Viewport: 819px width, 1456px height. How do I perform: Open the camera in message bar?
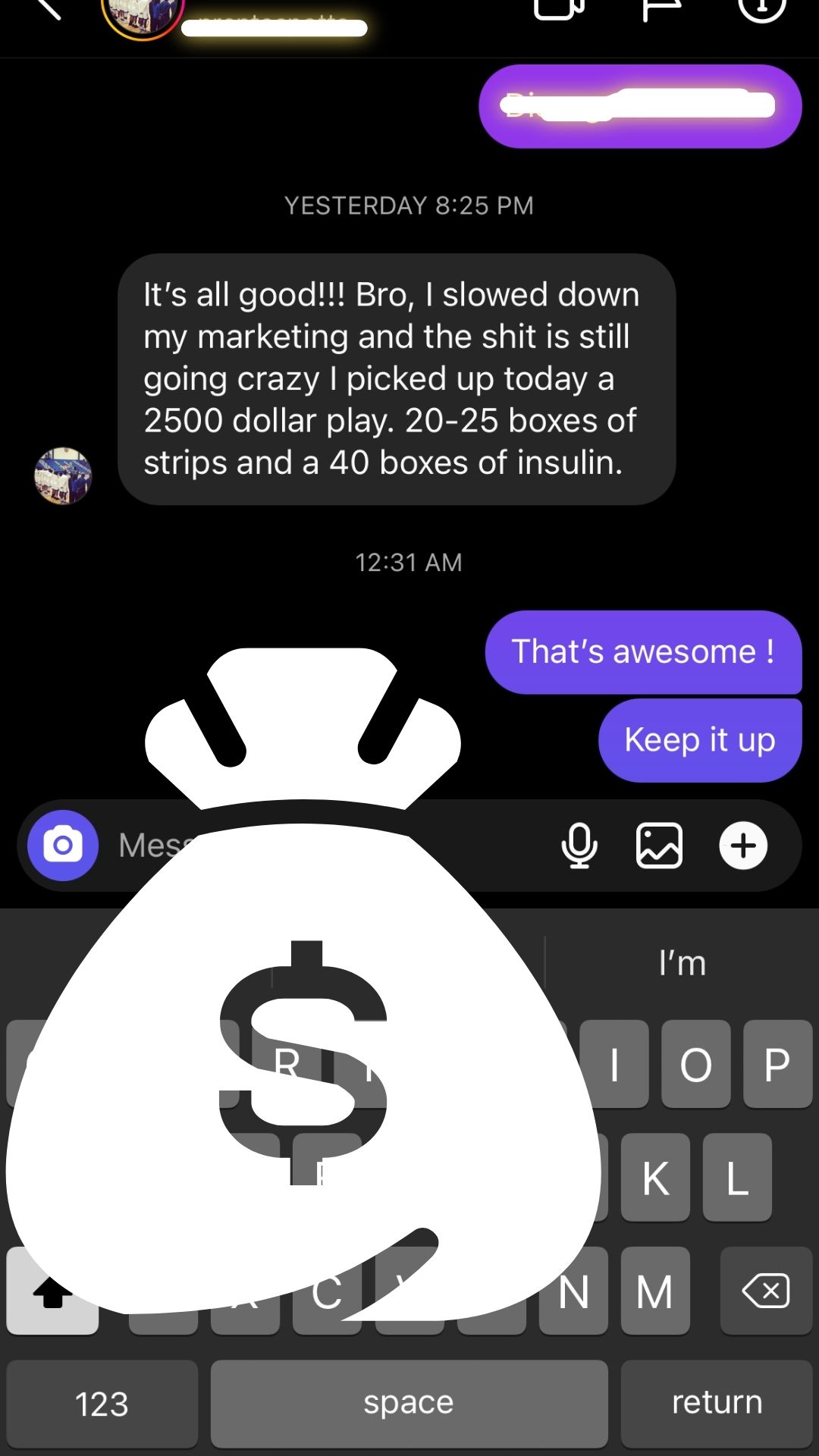click(63, 846)
